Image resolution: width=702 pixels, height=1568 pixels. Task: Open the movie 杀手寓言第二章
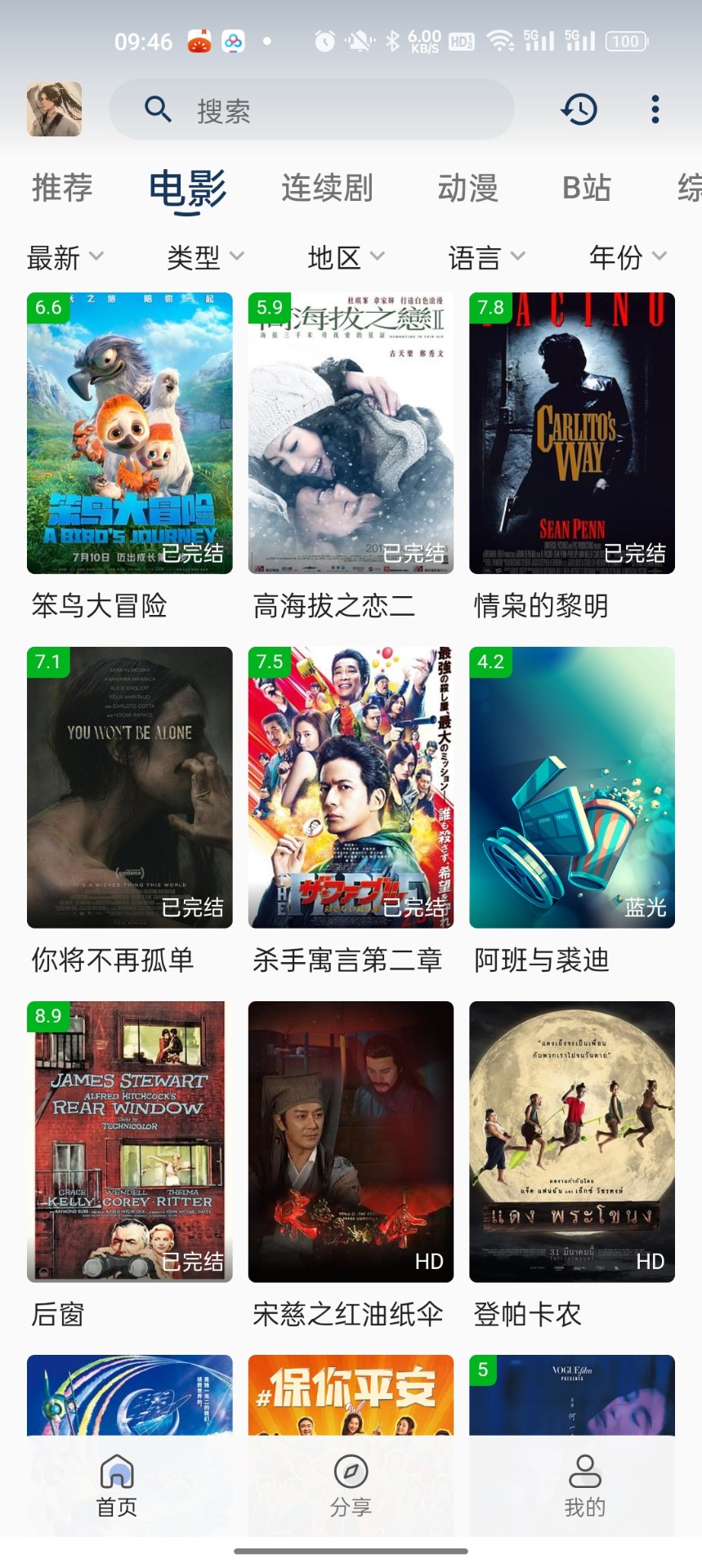[351, 787]
